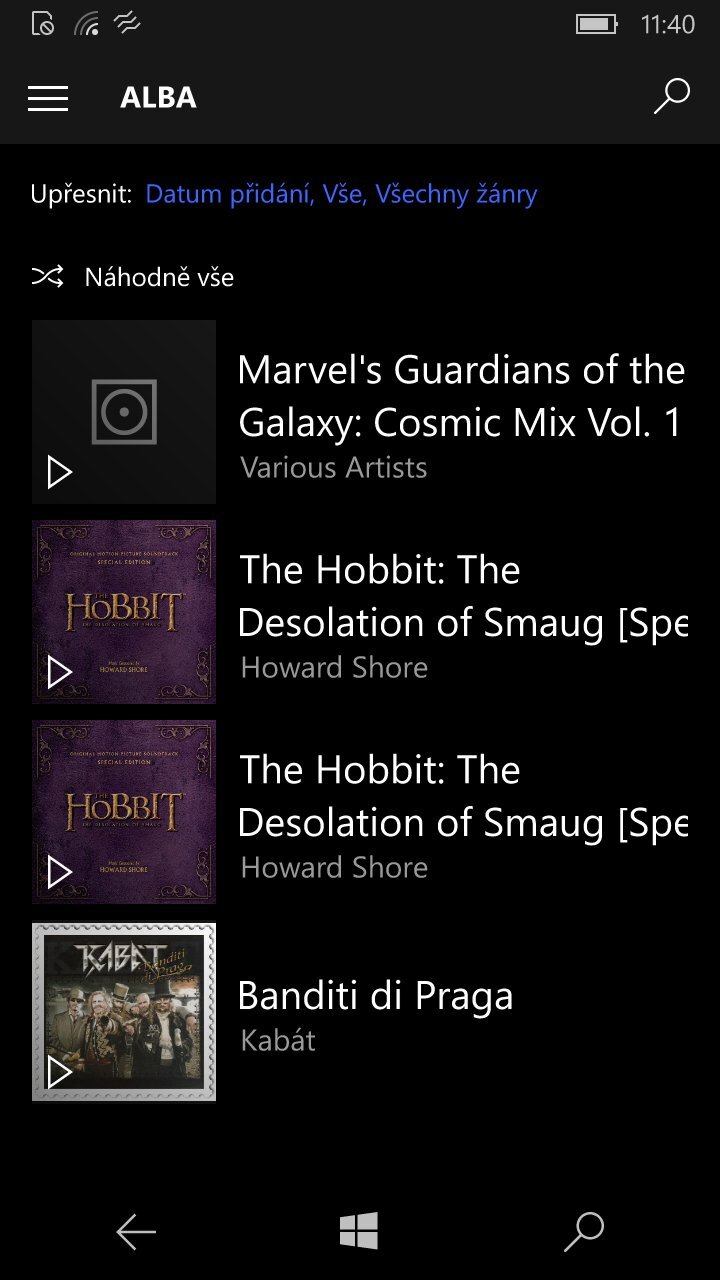Open the hamburger navigation menu
Screen dimensions: 720x1280
coord(48,98)
